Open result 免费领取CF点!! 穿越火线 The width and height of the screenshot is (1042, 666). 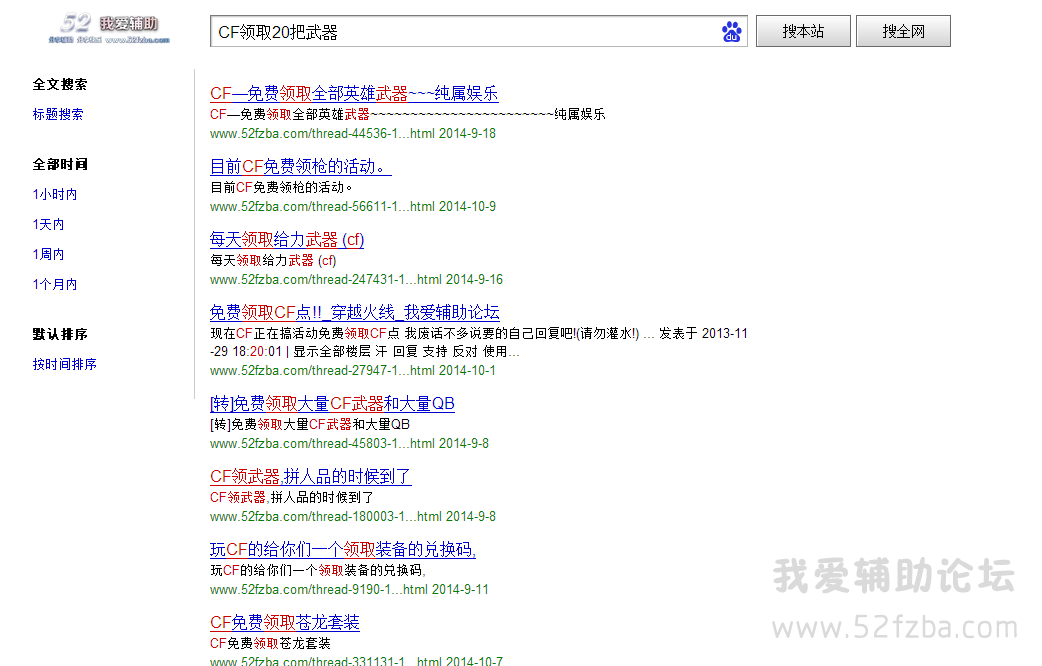coord(354,312)
